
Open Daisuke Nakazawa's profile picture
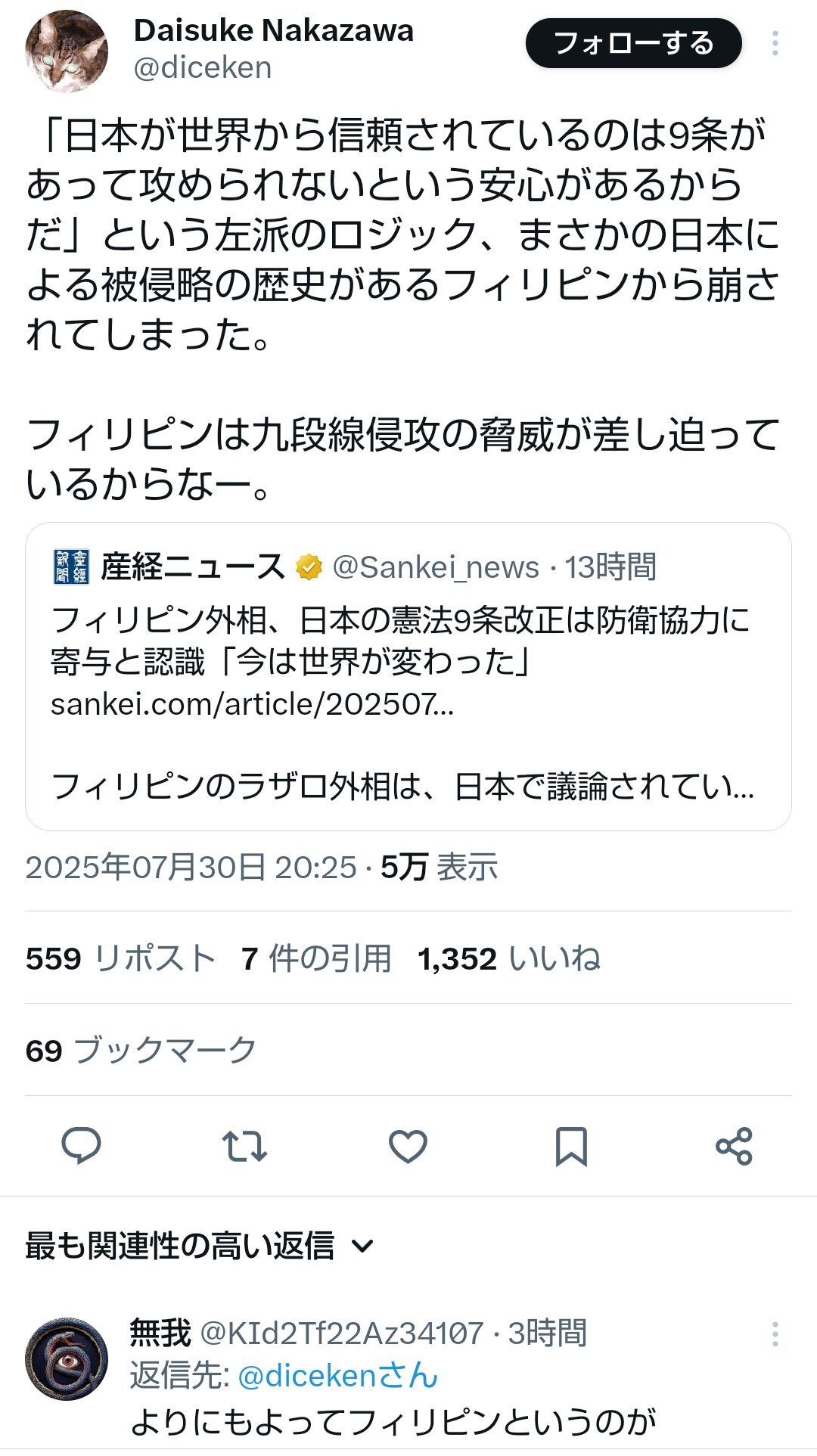click(67, 51)
